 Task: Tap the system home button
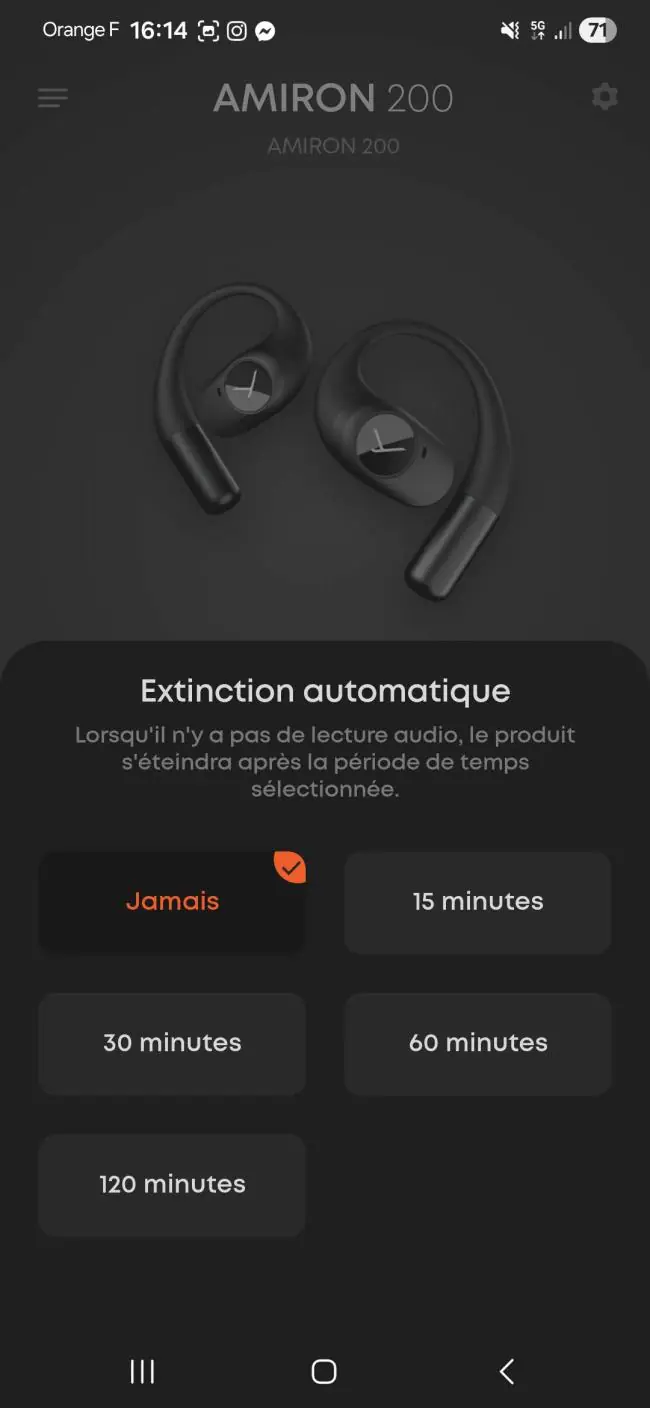[x=324, y=1371]
